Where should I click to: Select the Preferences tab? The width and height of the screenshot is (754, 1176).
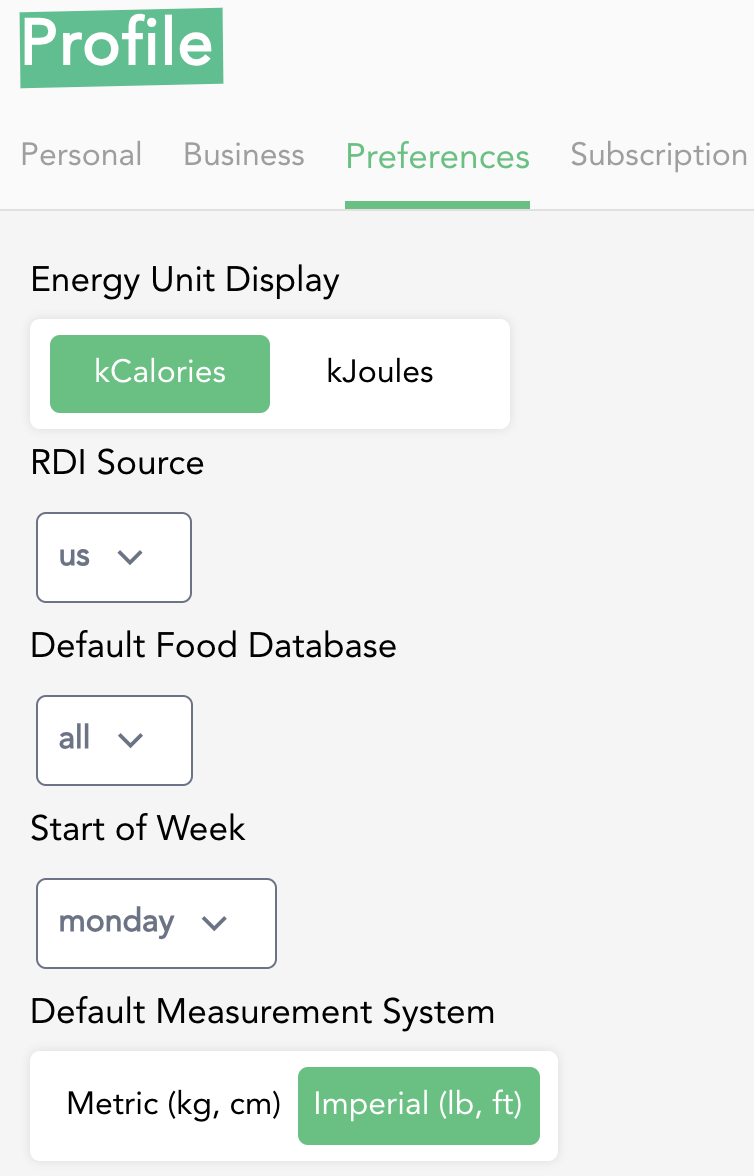pyautogui.click(x=437, y=157)
